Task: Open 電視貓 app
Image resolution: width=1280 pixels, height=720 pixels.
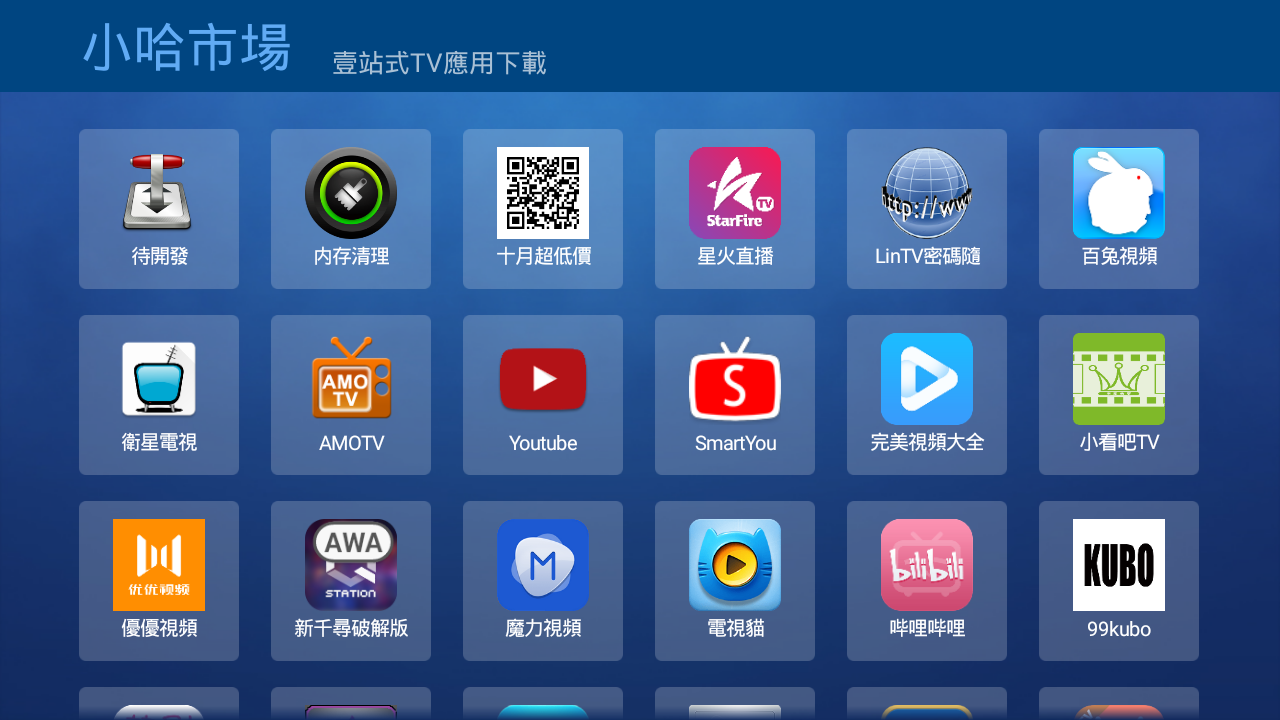Action: (735, 580)
